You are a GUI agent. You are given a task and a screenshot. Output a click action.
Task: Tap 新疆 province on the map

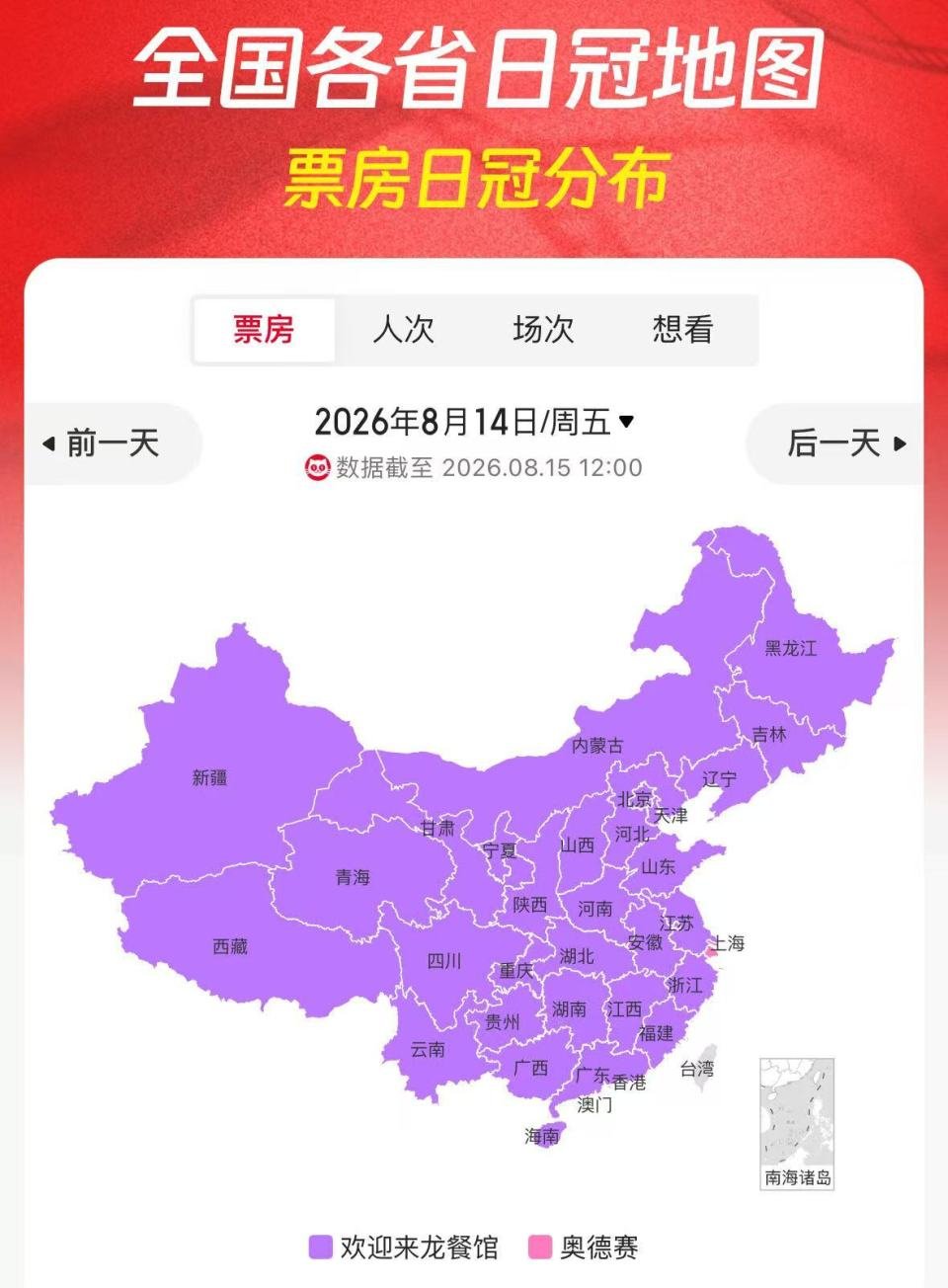click(x=209, y=778)
